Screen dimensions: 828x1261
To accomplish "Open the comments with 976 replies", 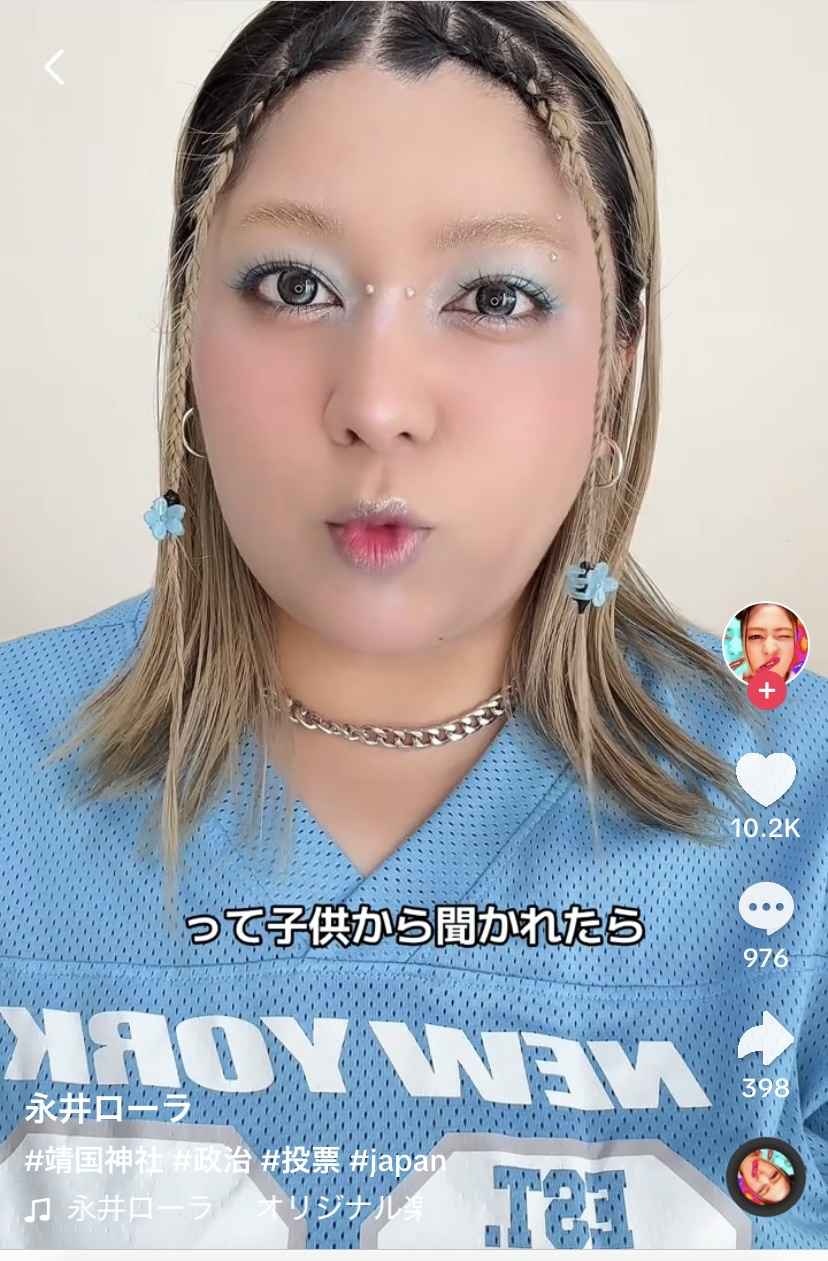I will click(x=766, y=912).
